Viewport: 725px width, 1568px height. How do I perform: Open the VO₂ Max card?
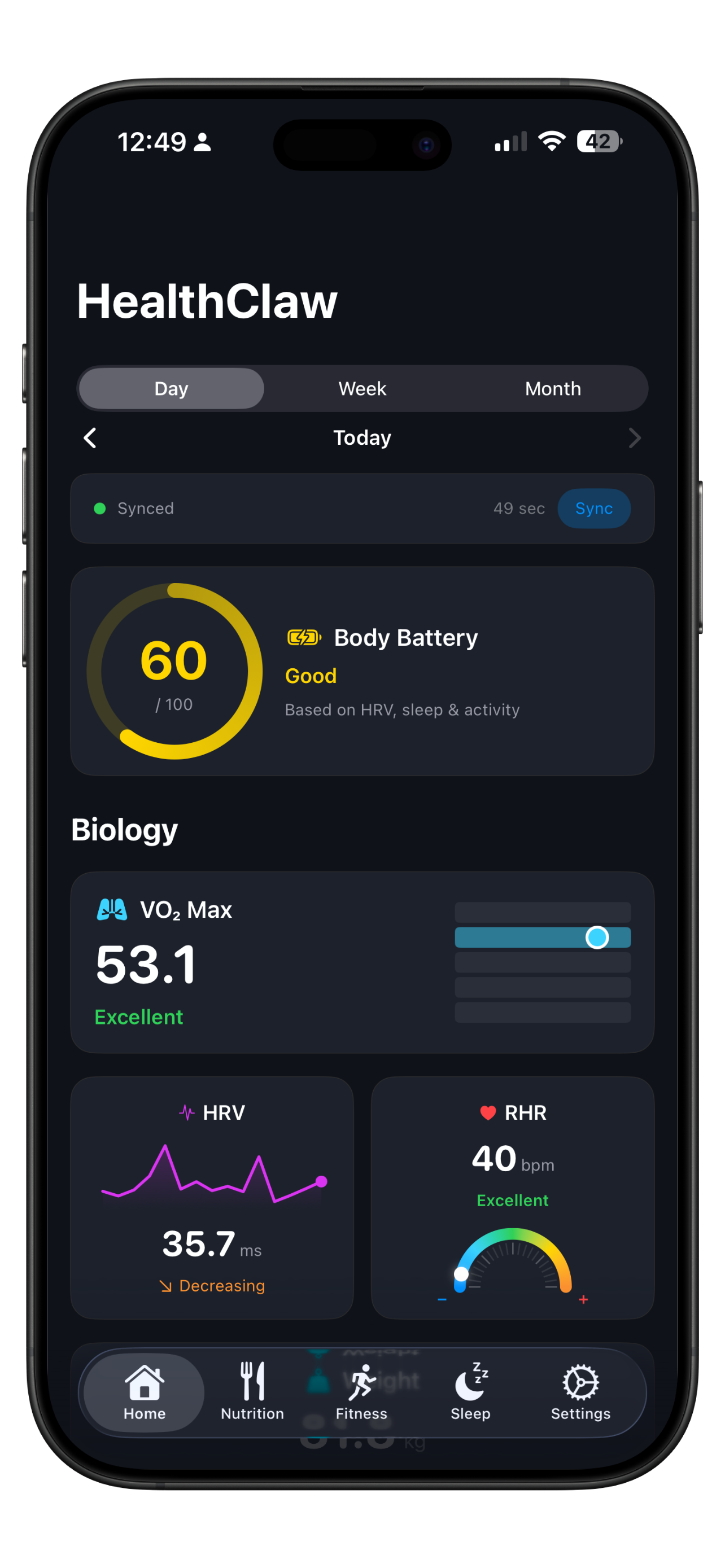click(362, 962)
